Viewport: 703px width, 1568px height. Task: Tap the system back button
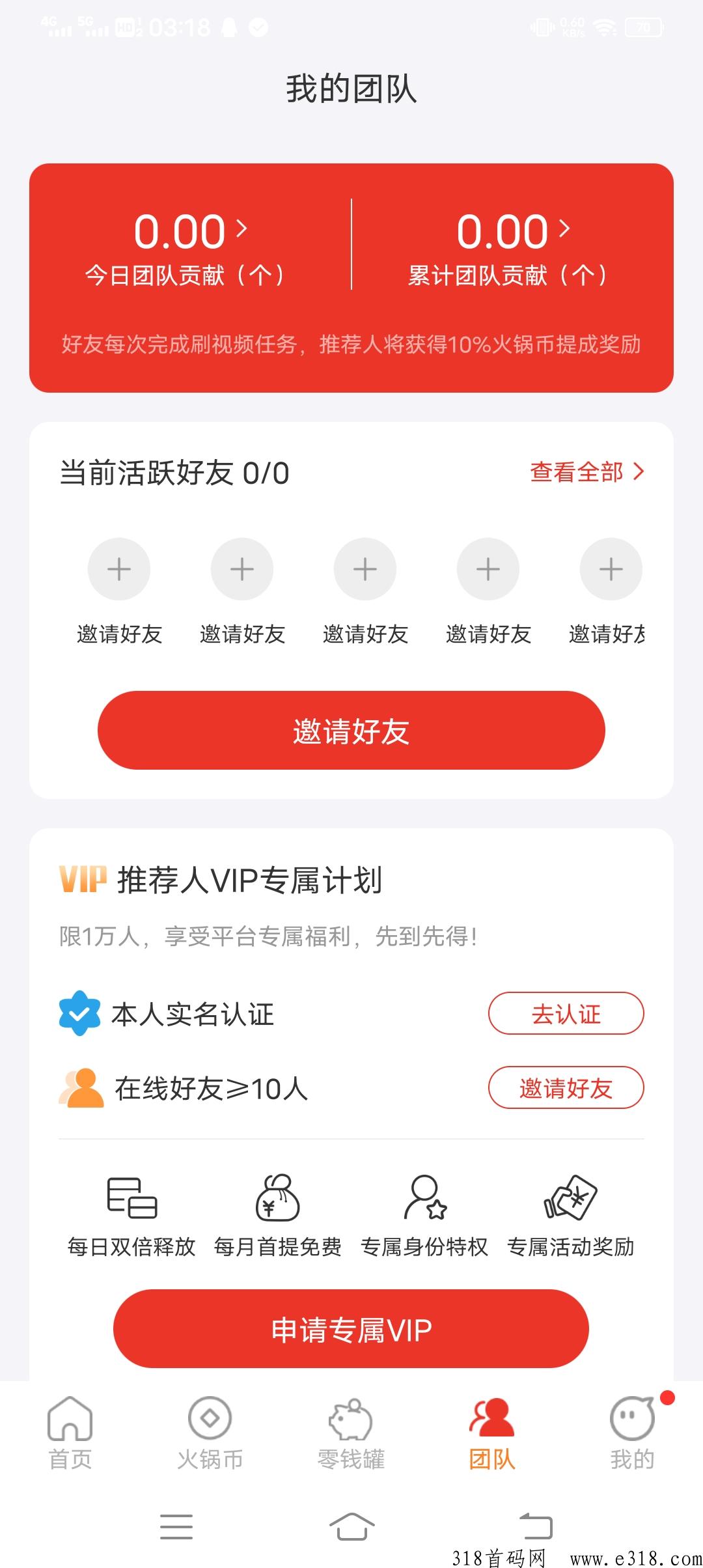click(x=536, y=1526)
